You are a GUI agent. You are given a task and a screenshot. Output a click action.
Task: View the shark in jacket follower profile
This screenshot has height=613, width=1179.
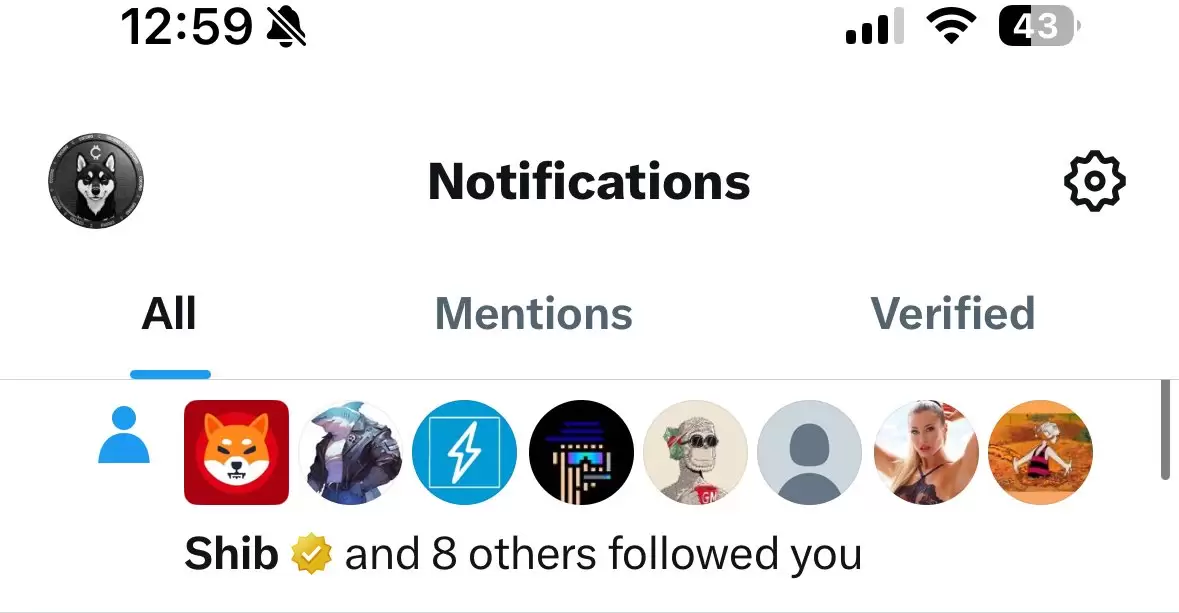point(351,453)
